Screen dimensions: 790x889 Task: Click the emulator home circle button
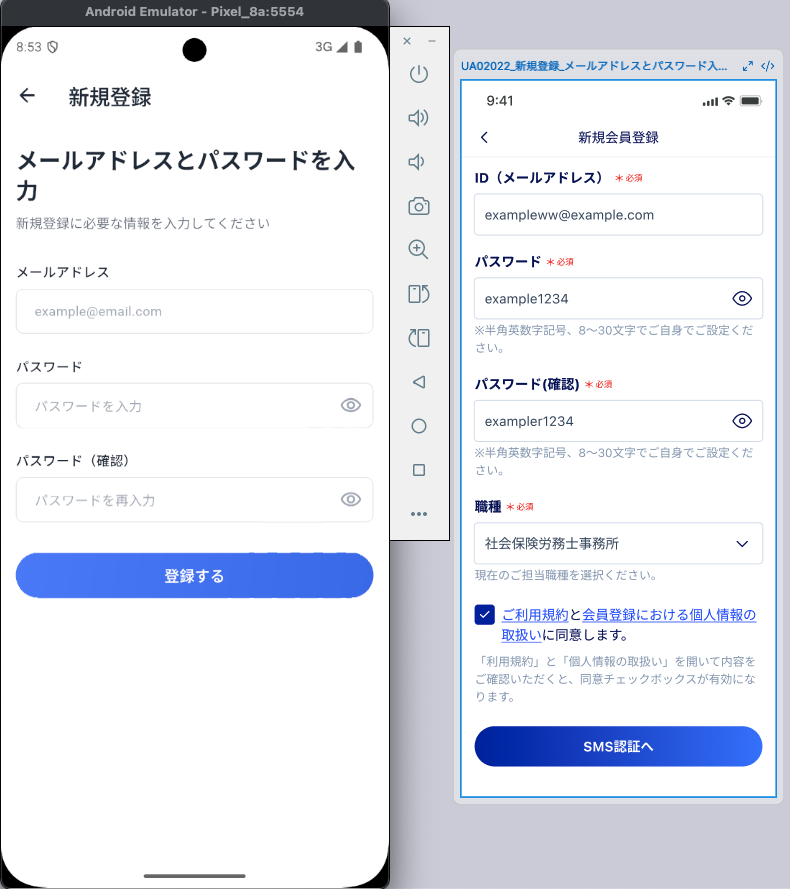pyautogui.click(x=419, y=426)
